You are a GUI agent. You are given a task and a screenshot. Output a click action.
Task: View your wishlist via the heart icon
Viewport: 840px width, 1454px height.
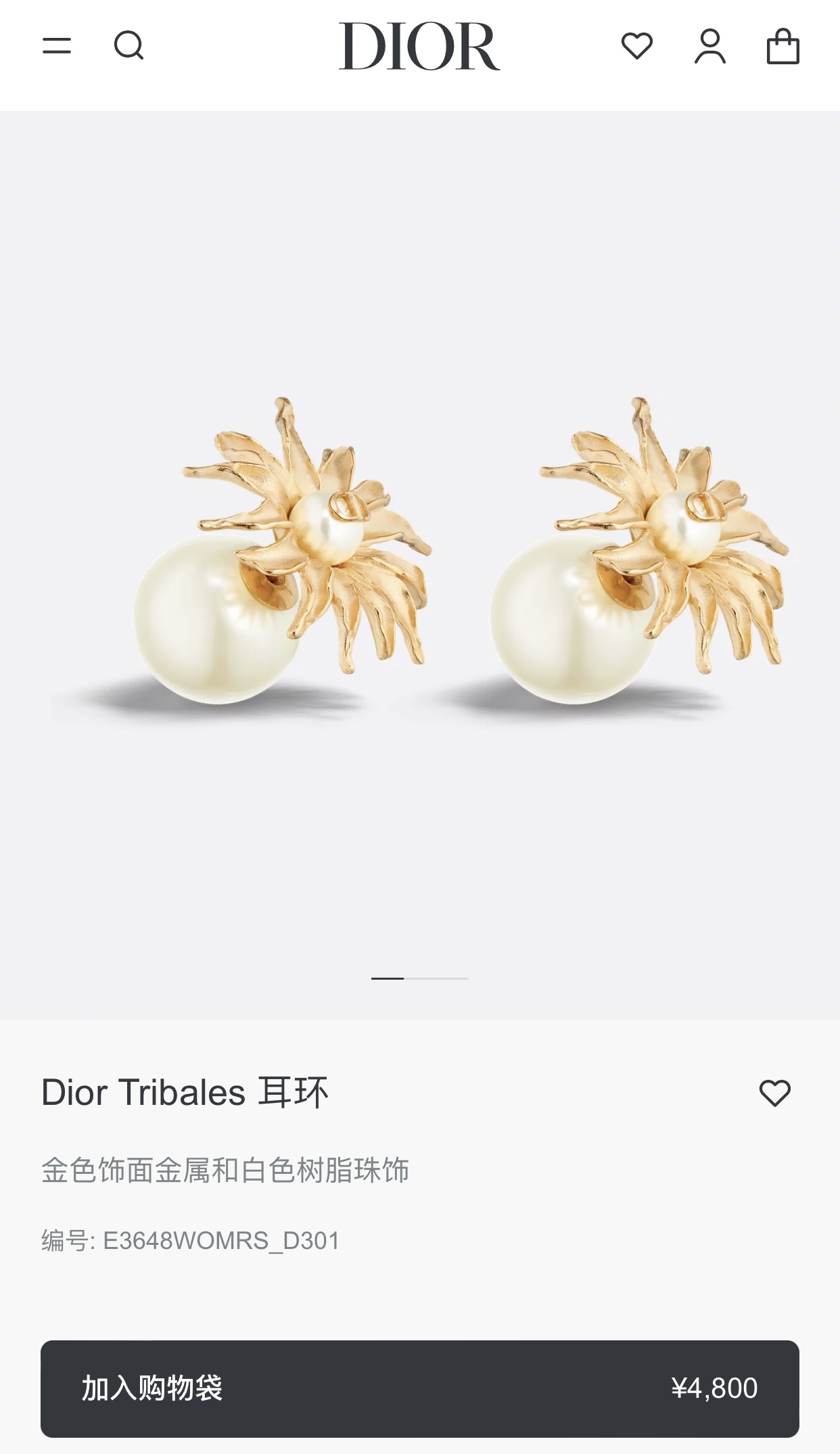(x=636, y=45)
